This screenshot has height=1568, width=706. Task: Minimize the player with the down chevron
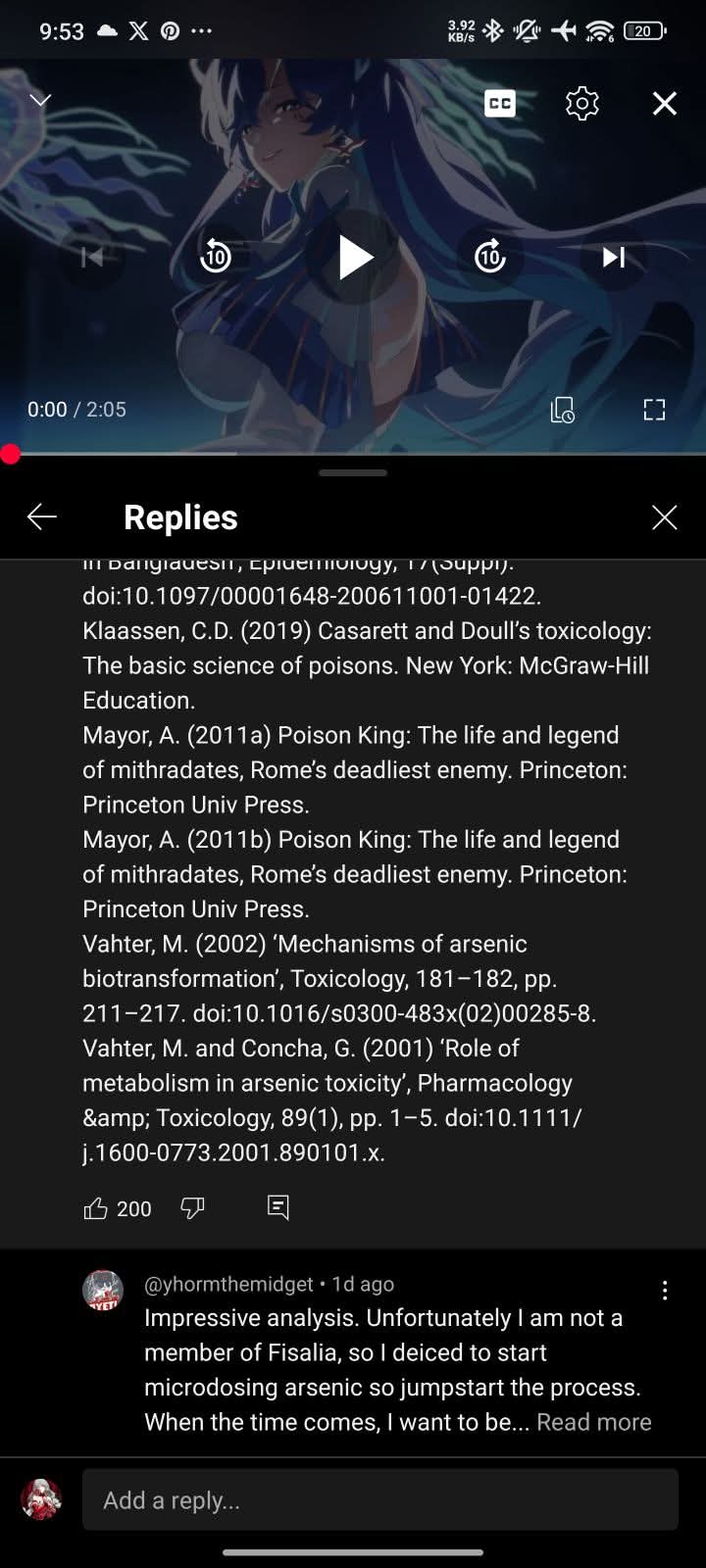[40, 101]
